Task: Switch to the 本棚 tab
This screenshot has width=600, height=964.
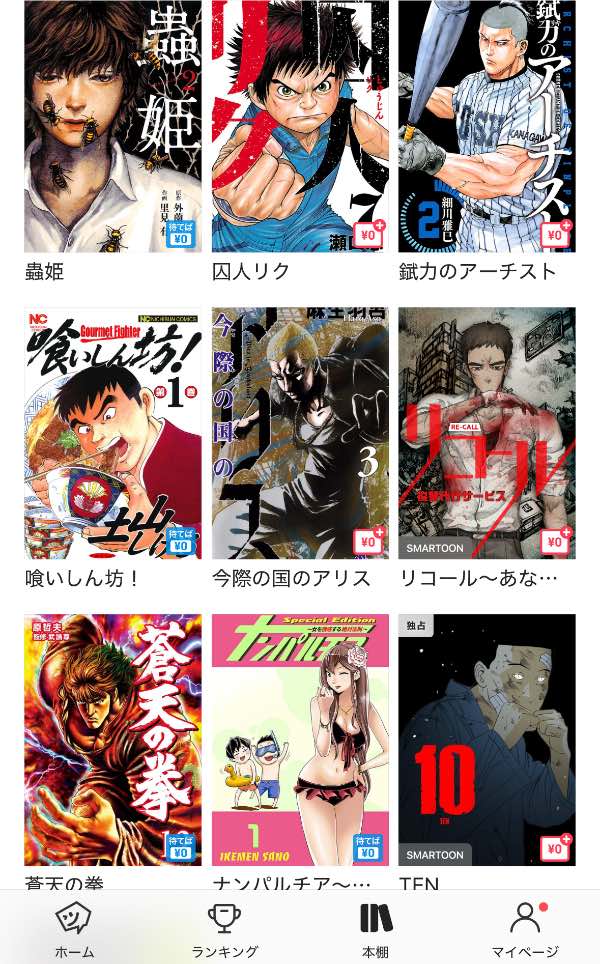Action: click(x=375, y=929)
